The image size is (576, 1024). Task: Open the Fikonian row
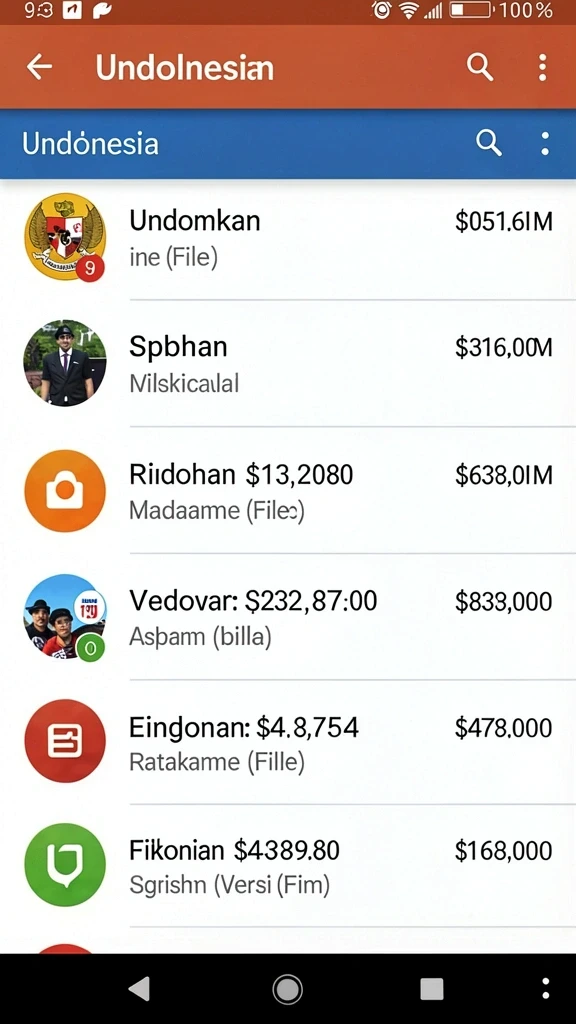(x=288, y=865)
